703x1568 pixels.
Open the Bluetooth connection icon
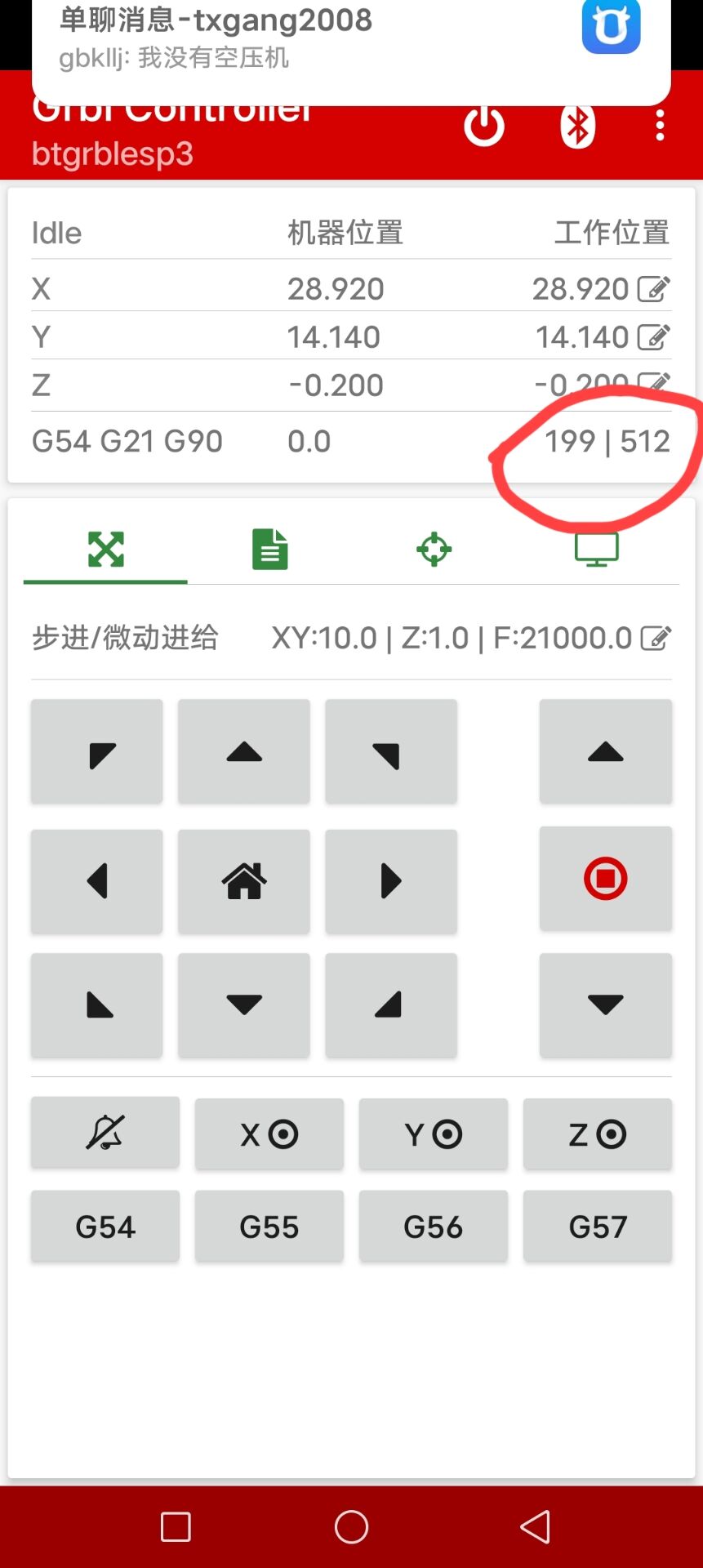pyautogui.click(x=577, y=127)
